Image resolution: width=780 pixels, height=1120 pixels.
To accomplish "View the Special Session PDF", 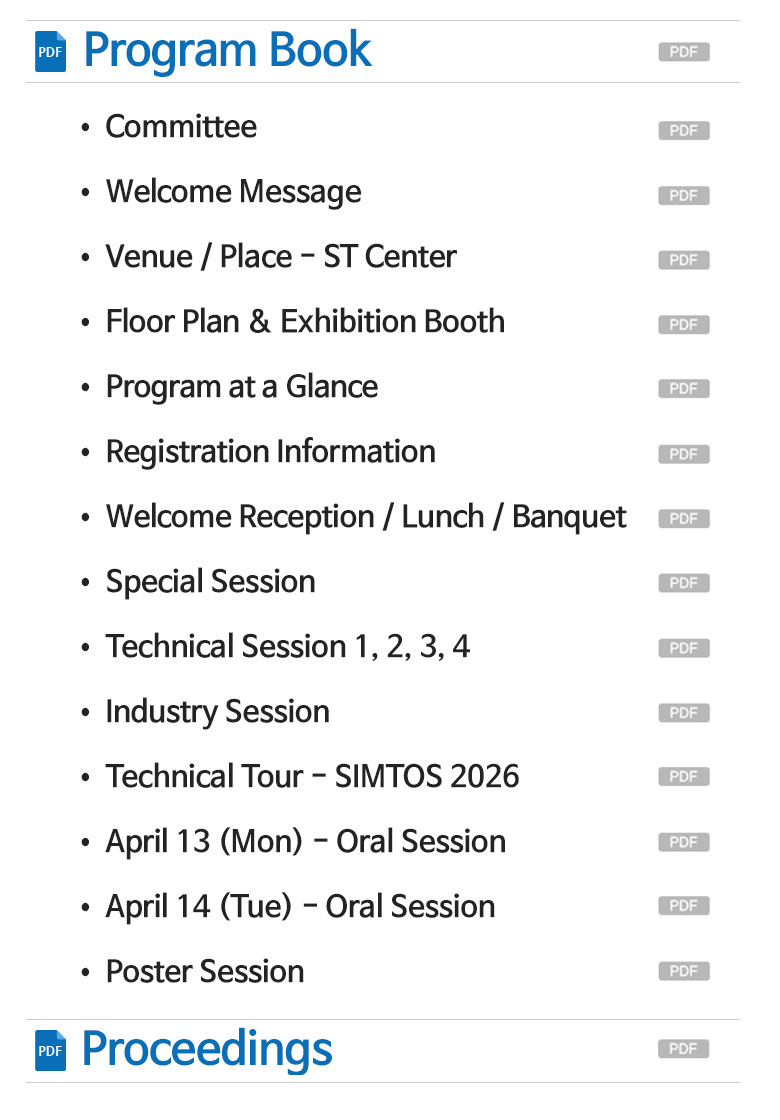I will click(683, 583).
